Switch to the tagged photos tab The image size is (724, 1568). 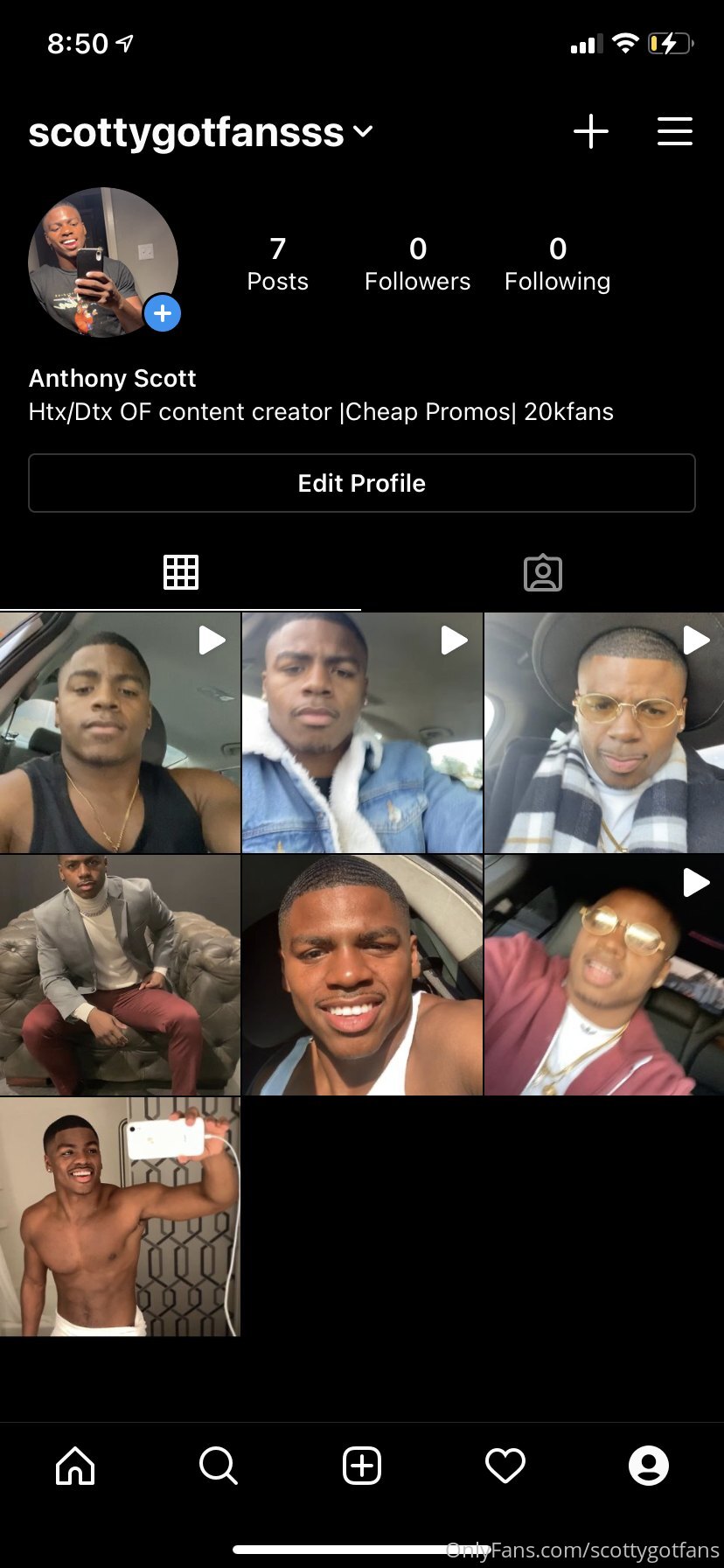(x=543, y=572)
